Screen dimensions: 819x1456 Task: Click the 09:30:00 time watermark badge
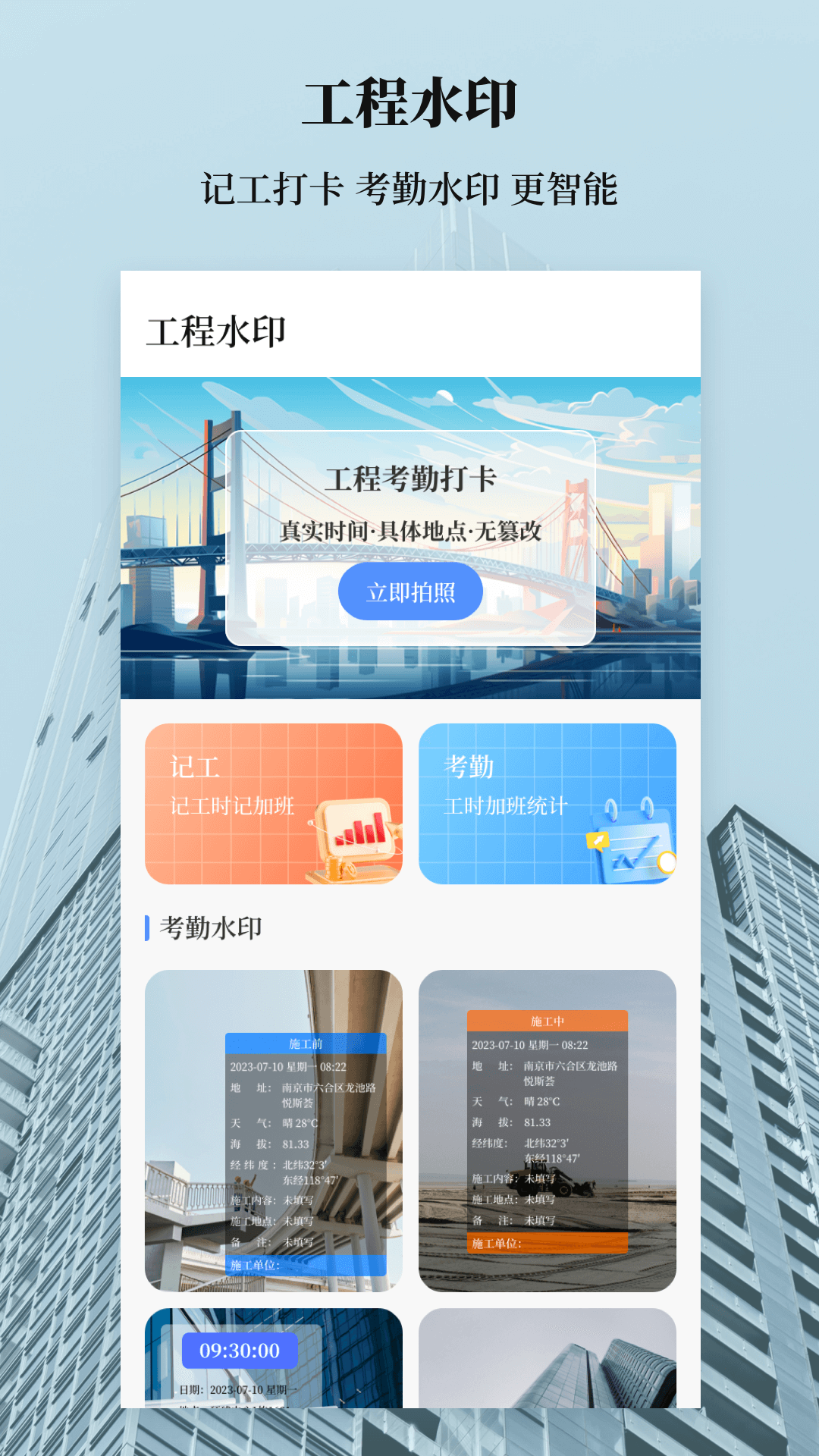[x=239, y=1349]
